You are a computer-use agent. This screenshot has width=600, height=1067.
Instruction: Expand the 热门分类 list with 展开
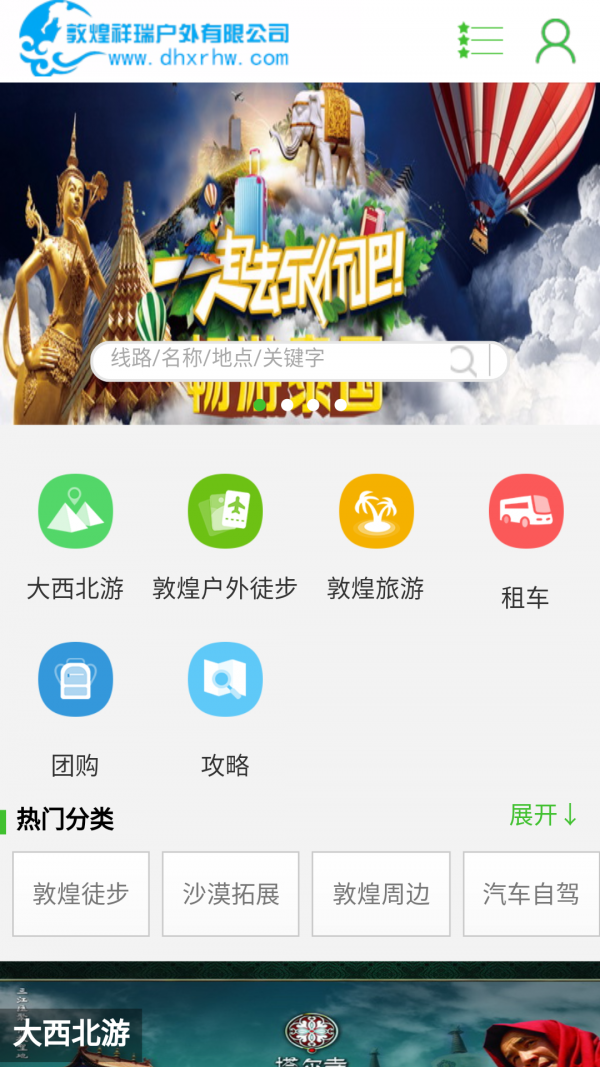[543, 815]
